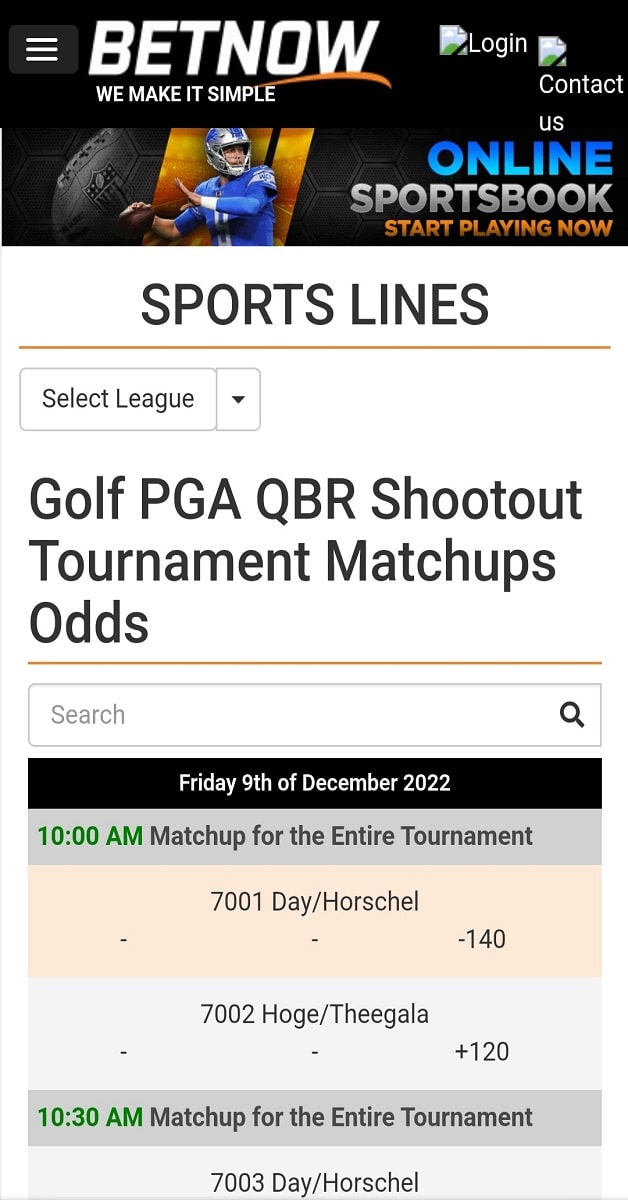Expand the league dropdown arrow
The height and width of the screenshot is (1200, 628).
[238, 399]
